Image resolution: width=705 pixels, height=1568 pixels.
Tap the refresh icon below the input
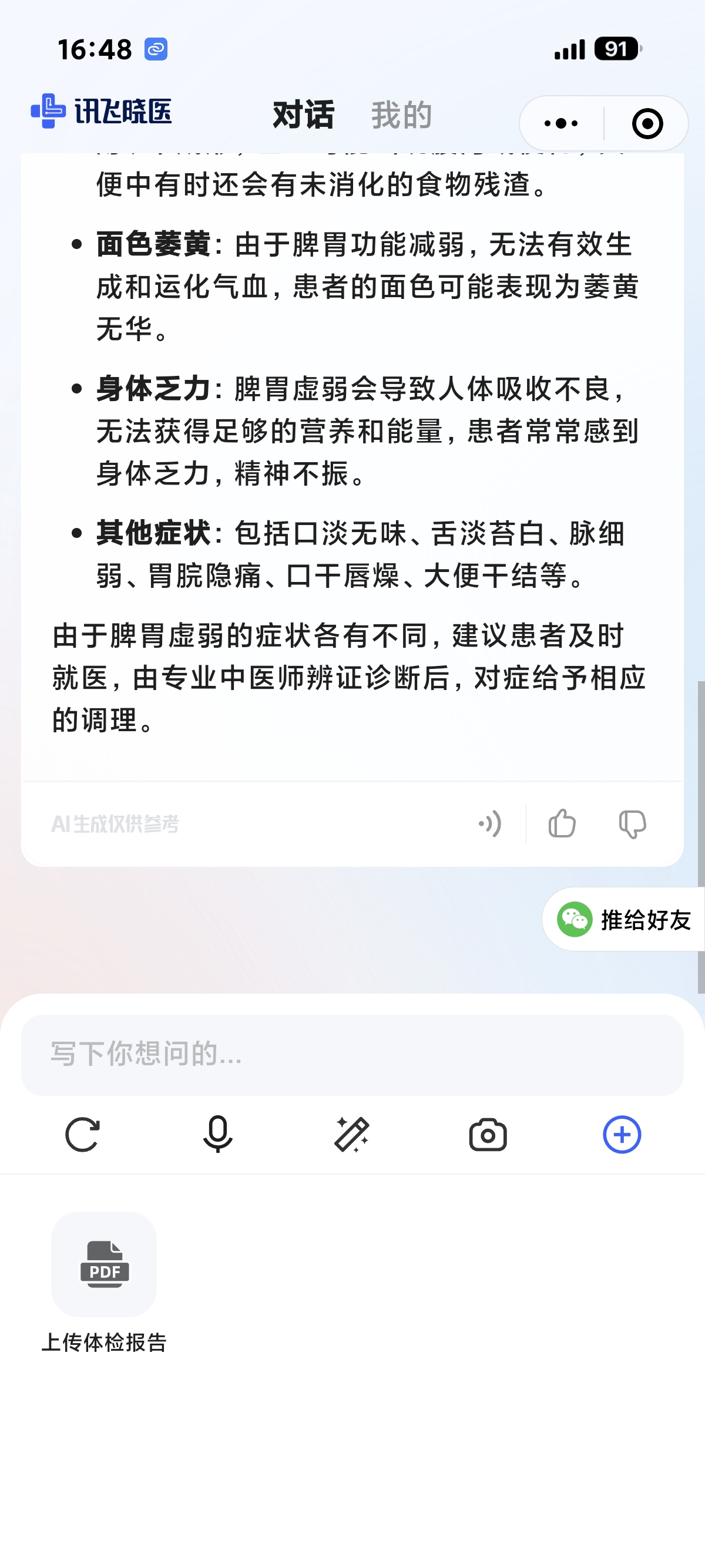82,1135
